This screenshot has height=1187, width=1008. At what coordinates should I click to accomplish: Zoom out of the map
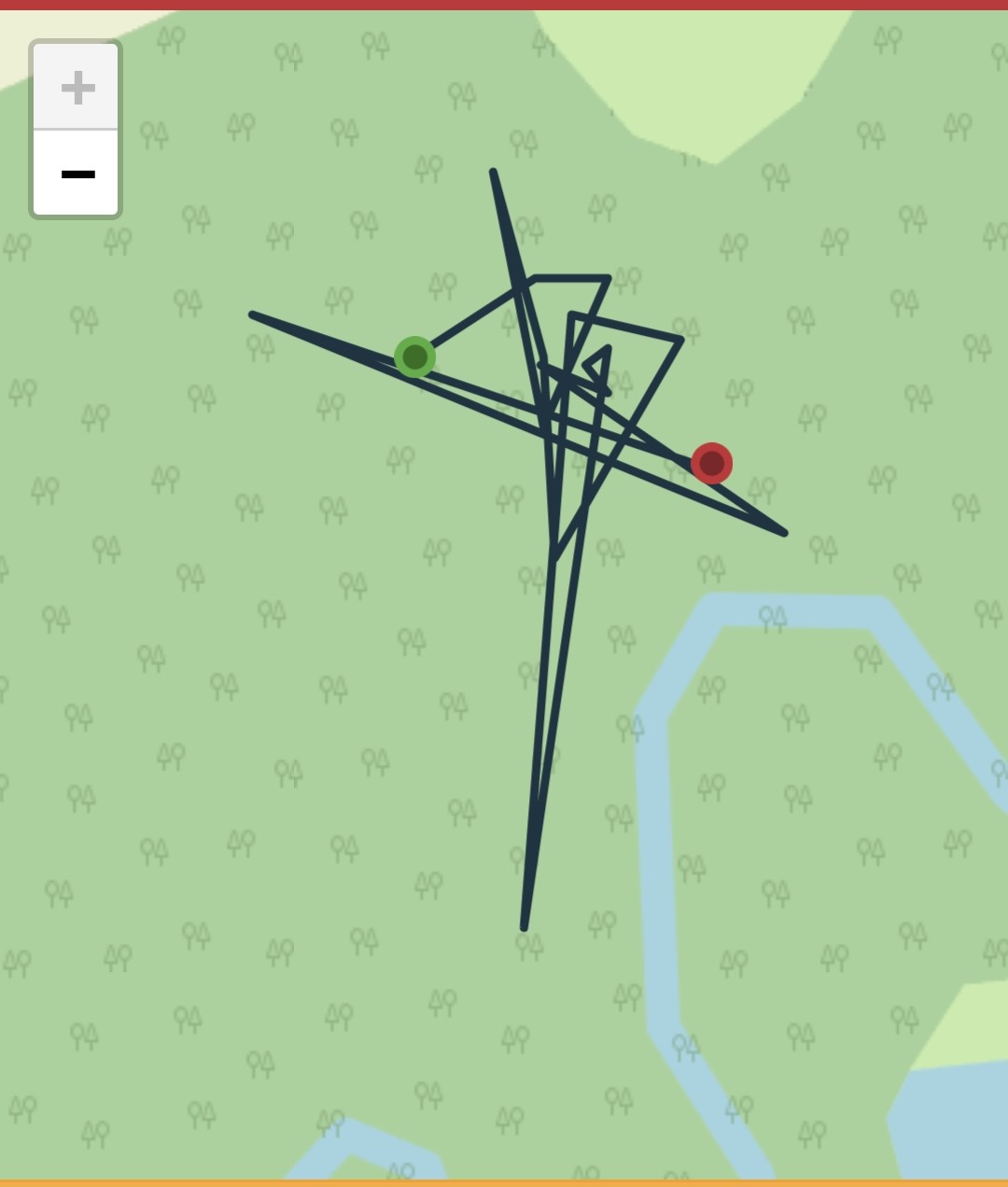point(77,174)
